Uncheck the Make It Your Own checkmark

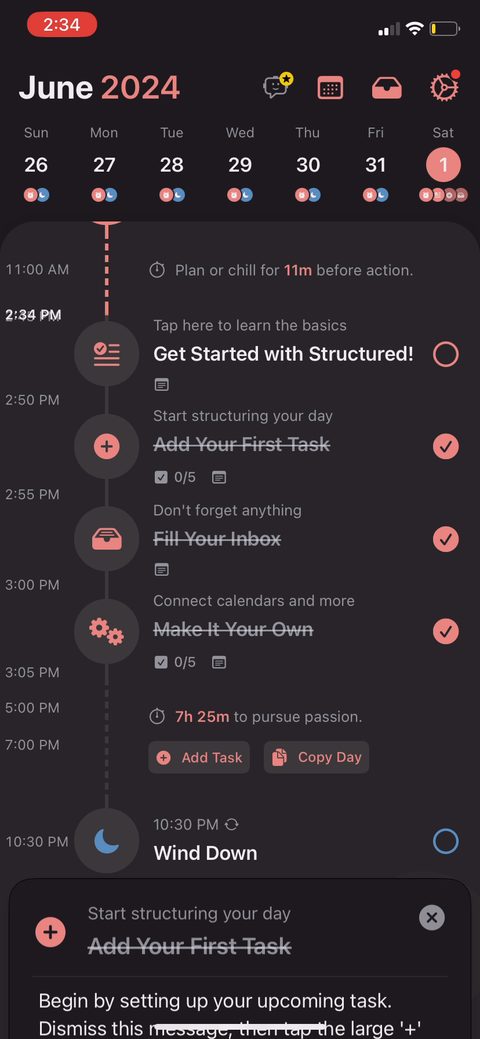point(446,631)
